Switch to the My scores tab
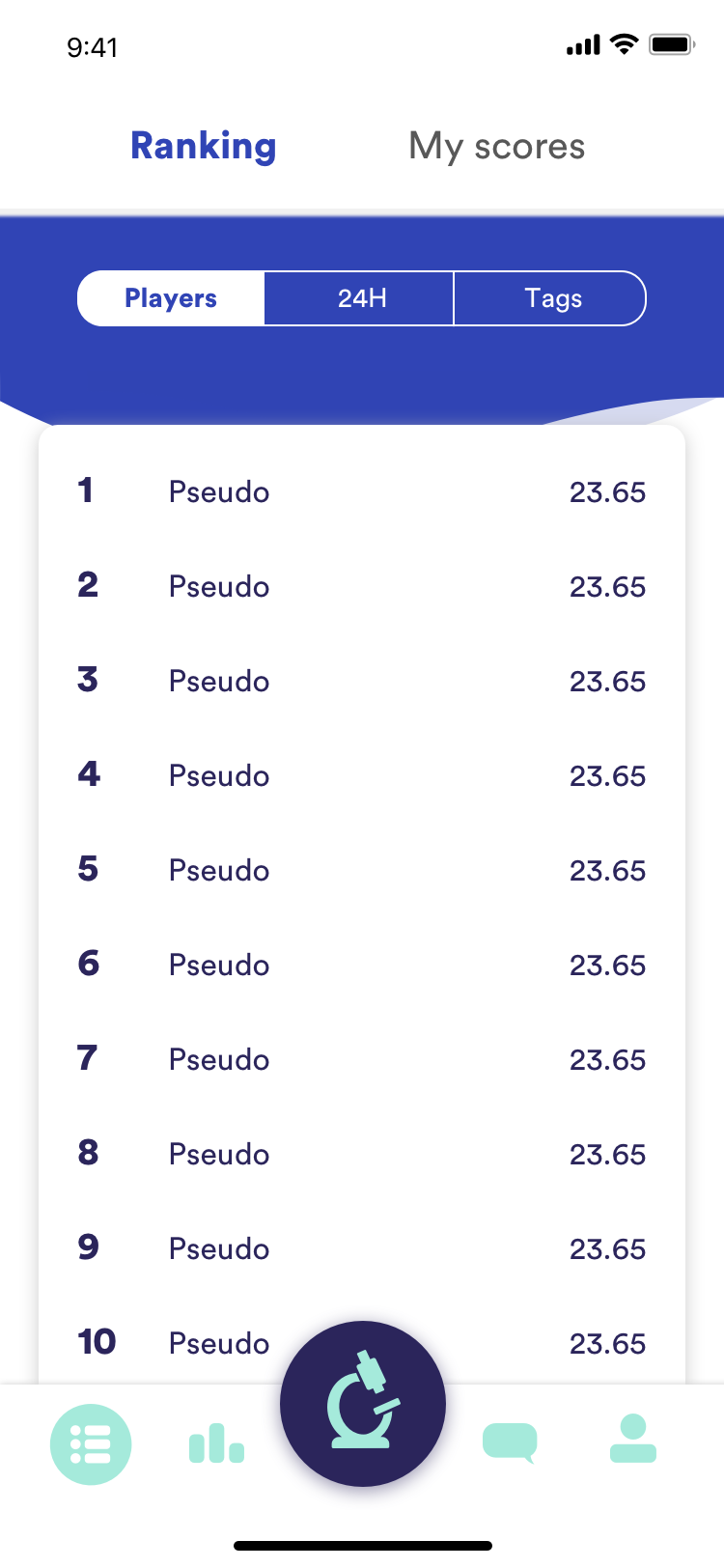724x1568 pixels. [496, 147]
